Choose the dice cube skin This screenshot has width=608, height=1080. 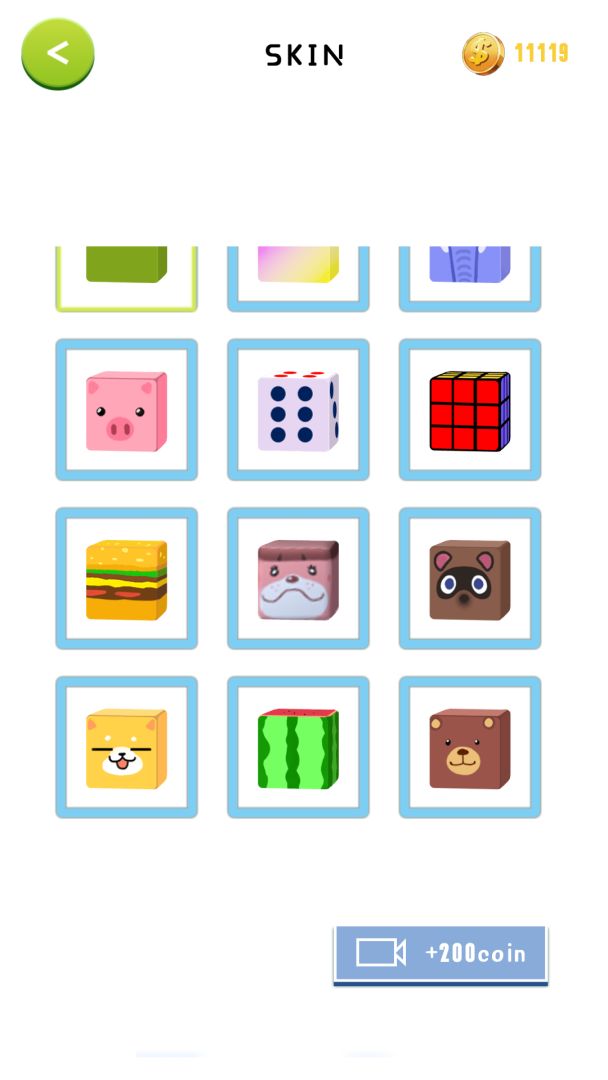point(298,410)
